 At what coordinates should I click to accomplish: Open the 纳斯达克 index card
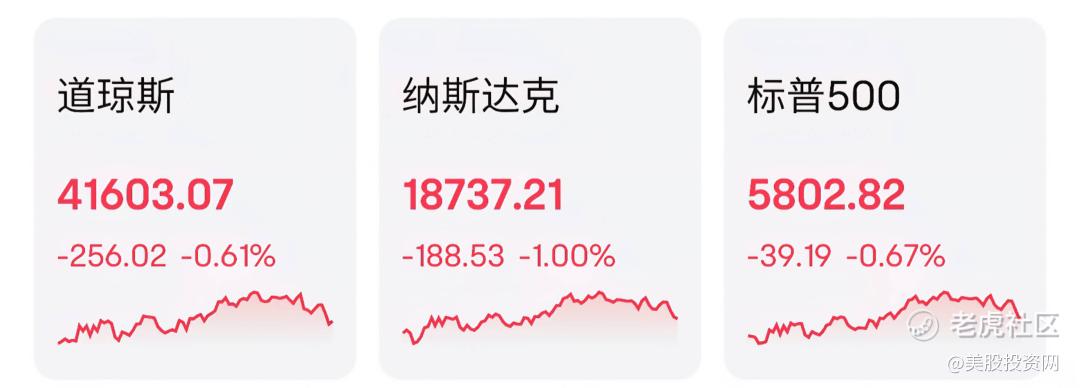(x=540, y=198)
